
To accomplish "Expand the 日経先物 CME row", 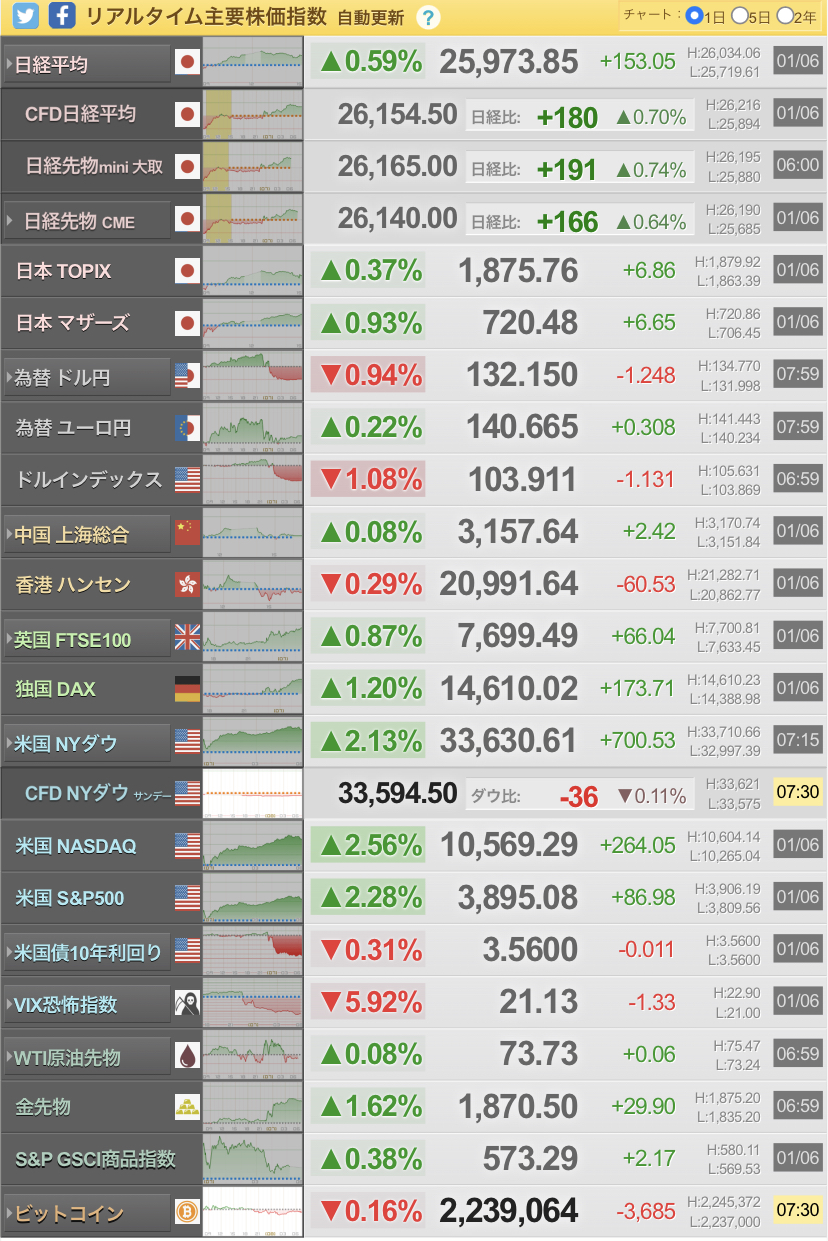I will 87,220.
